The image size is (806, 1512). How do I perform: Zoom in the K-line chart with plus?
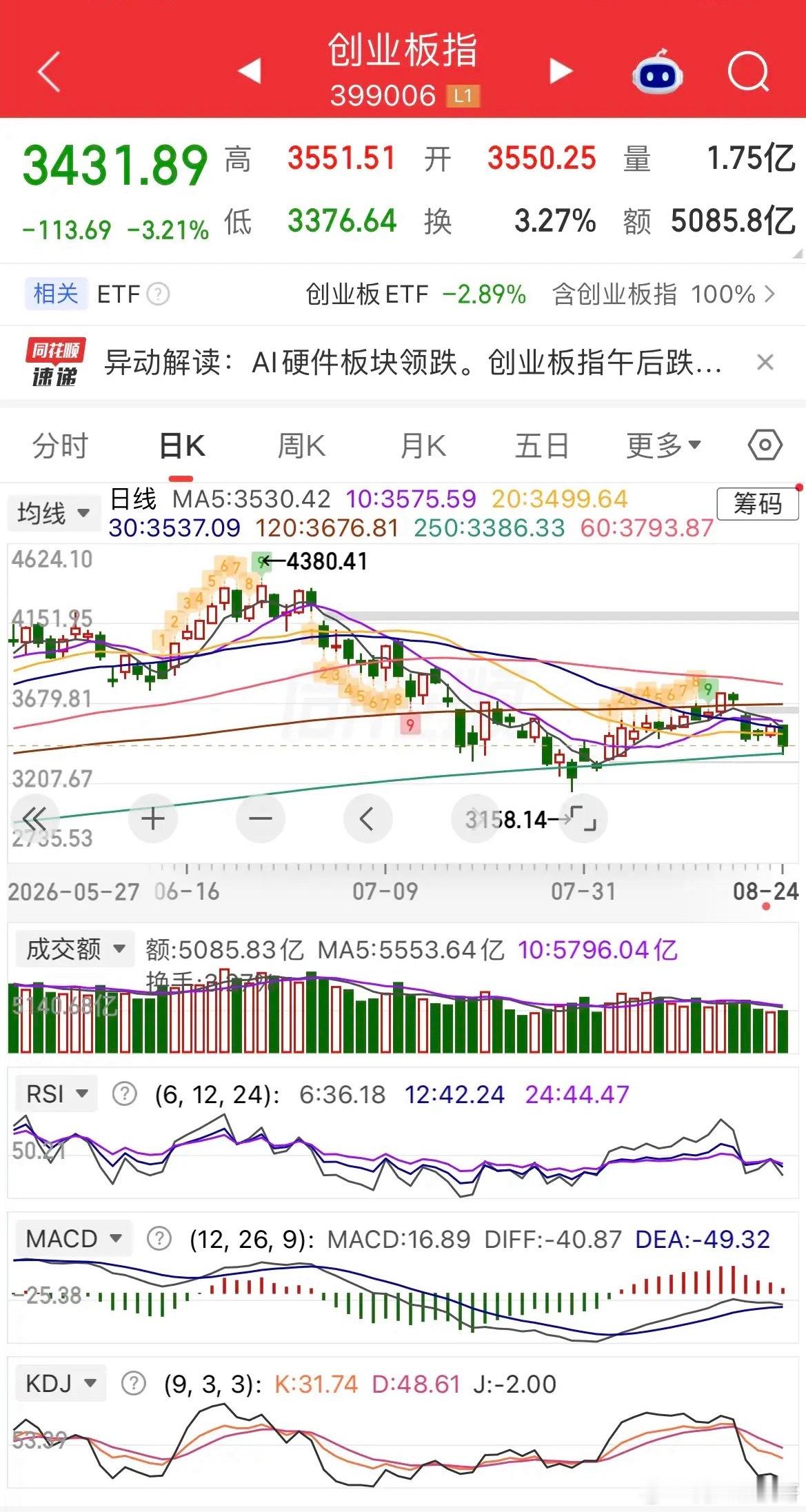152,819
